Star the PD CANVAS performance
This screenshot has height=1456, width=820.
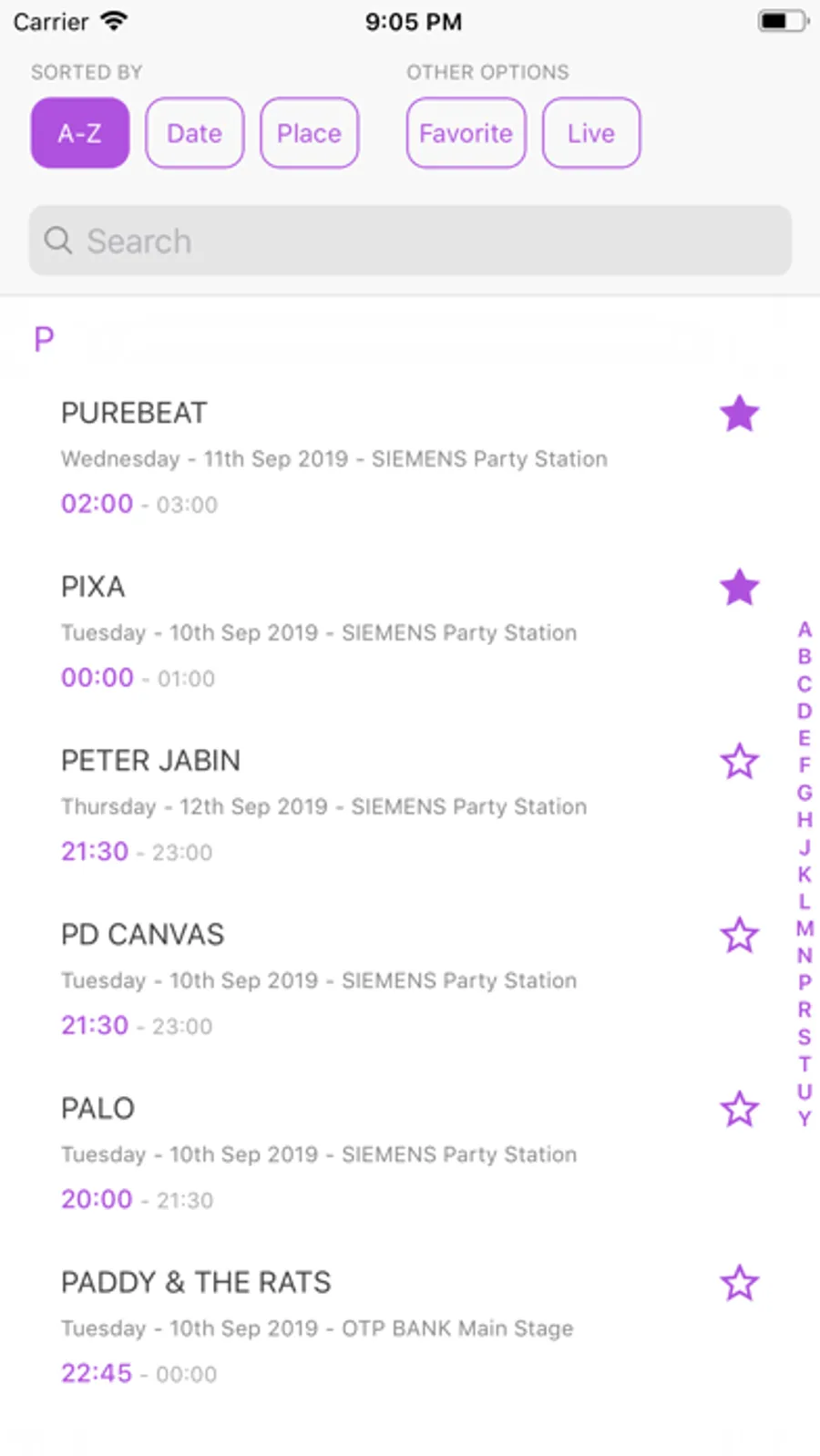tap(739, 936)
